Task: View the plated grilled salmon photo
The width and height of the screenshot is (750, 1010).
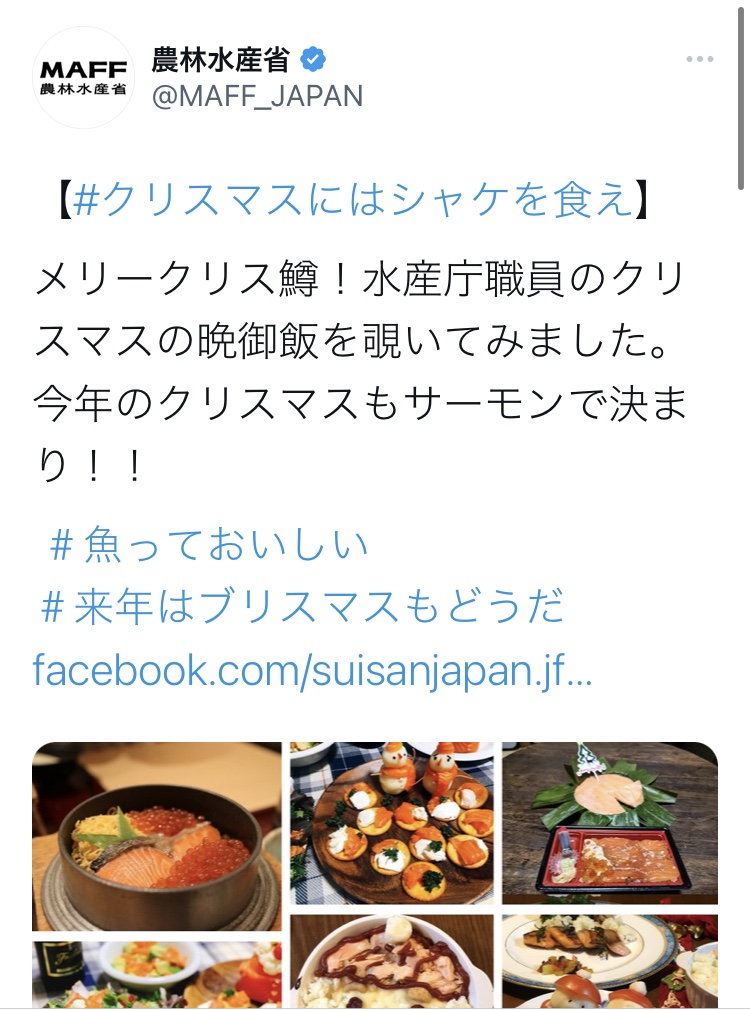Action: pyautogui.click(x=609, y=960)
